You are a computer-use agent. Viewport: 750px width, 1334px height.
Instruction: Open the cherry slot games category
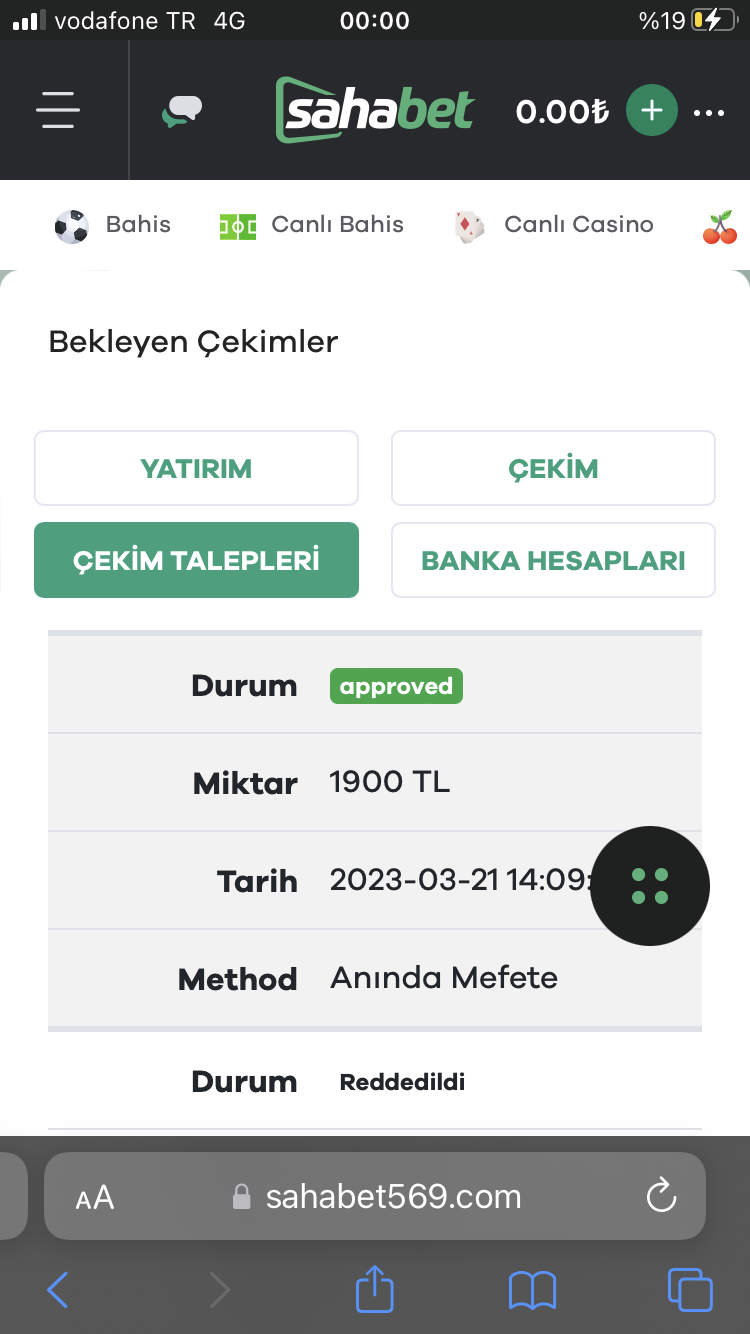720,227
